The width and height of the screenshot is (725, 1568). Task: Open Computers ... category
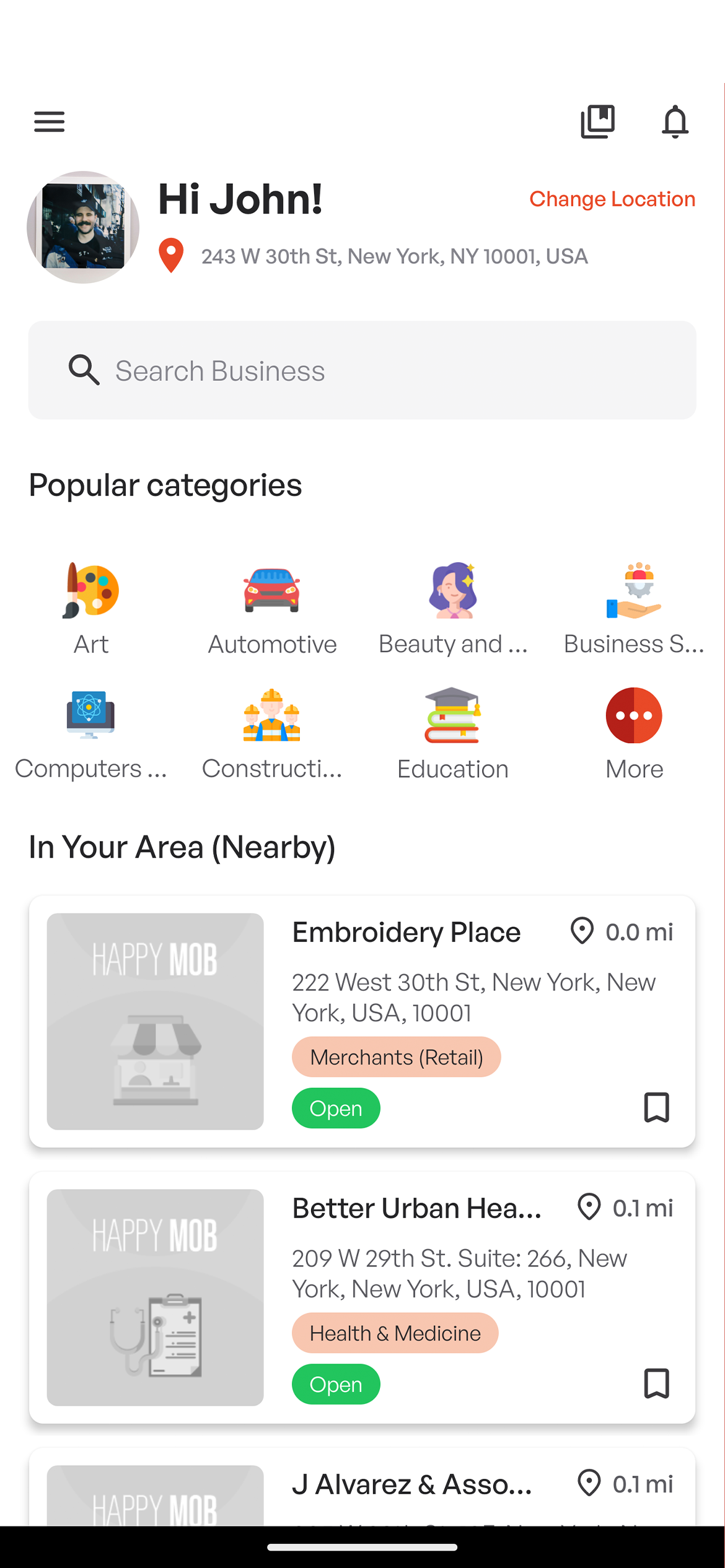(x=91, y=733)
